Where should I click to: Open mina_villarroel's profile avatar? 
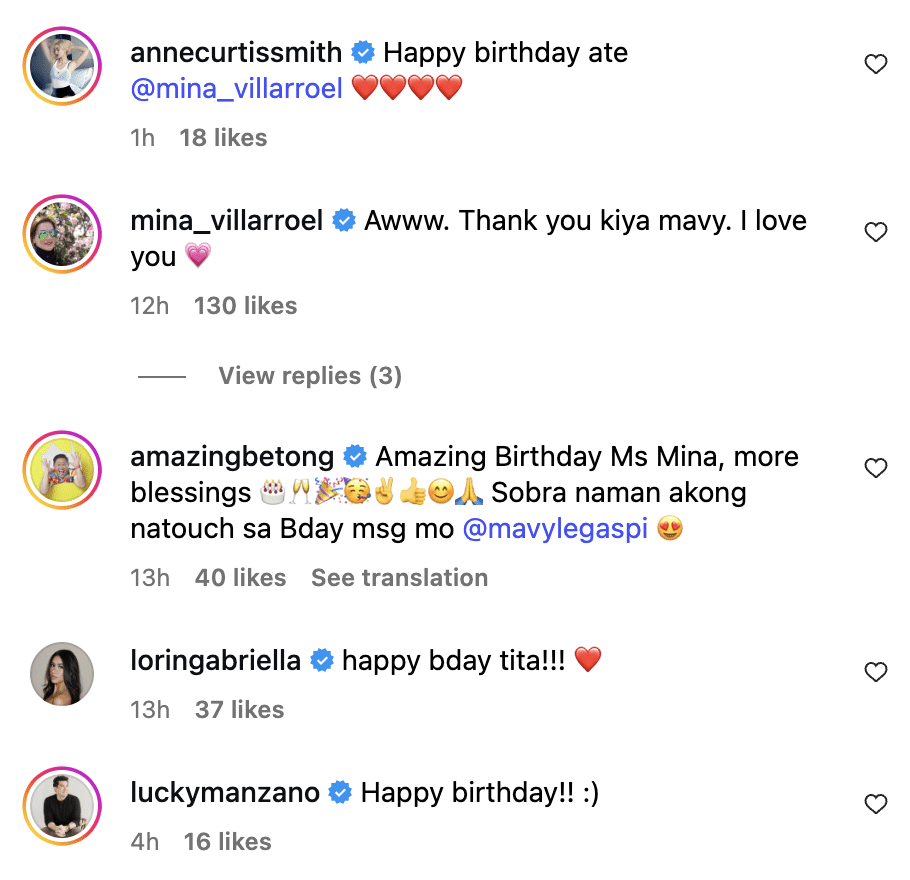pos(62,236)
